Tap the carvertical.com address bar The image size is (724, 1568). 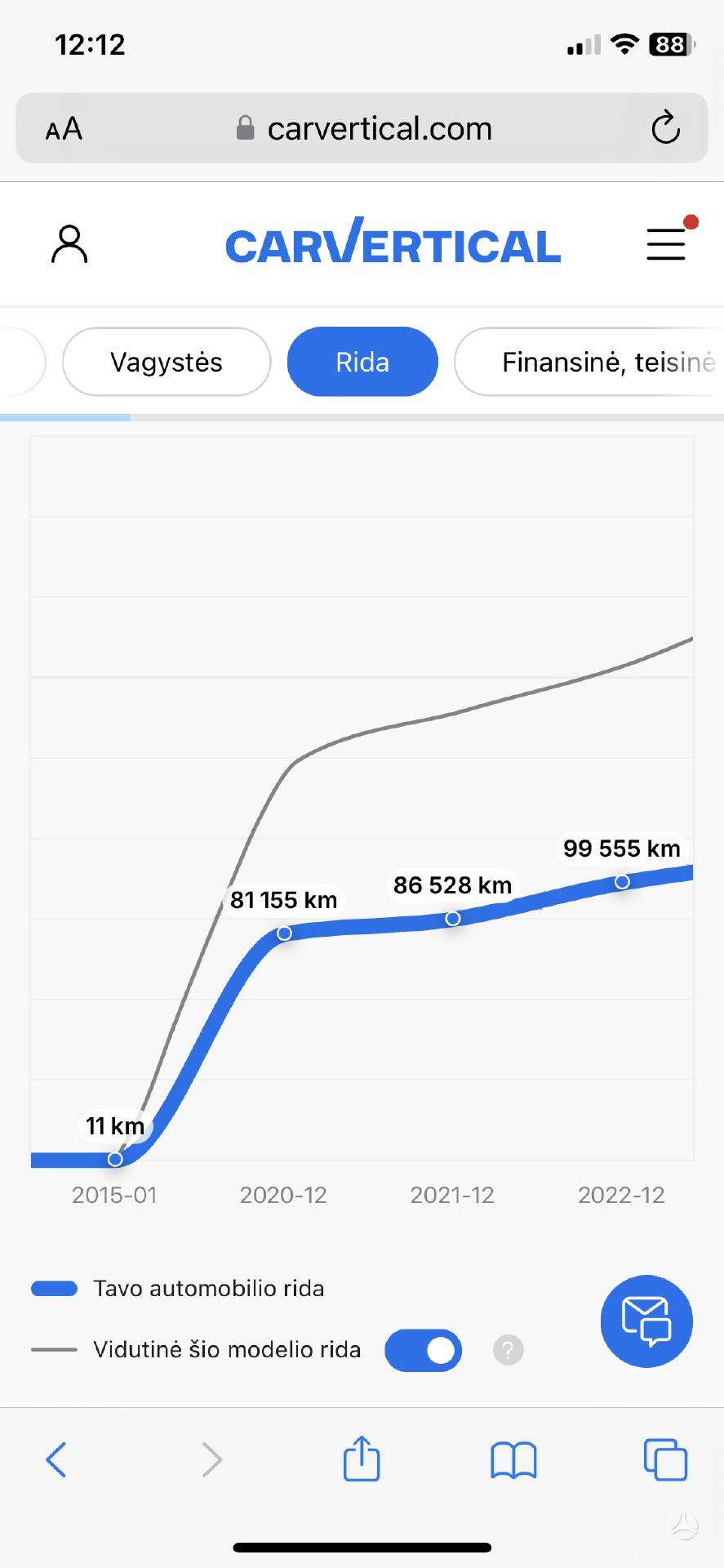(x=362, y=128)
